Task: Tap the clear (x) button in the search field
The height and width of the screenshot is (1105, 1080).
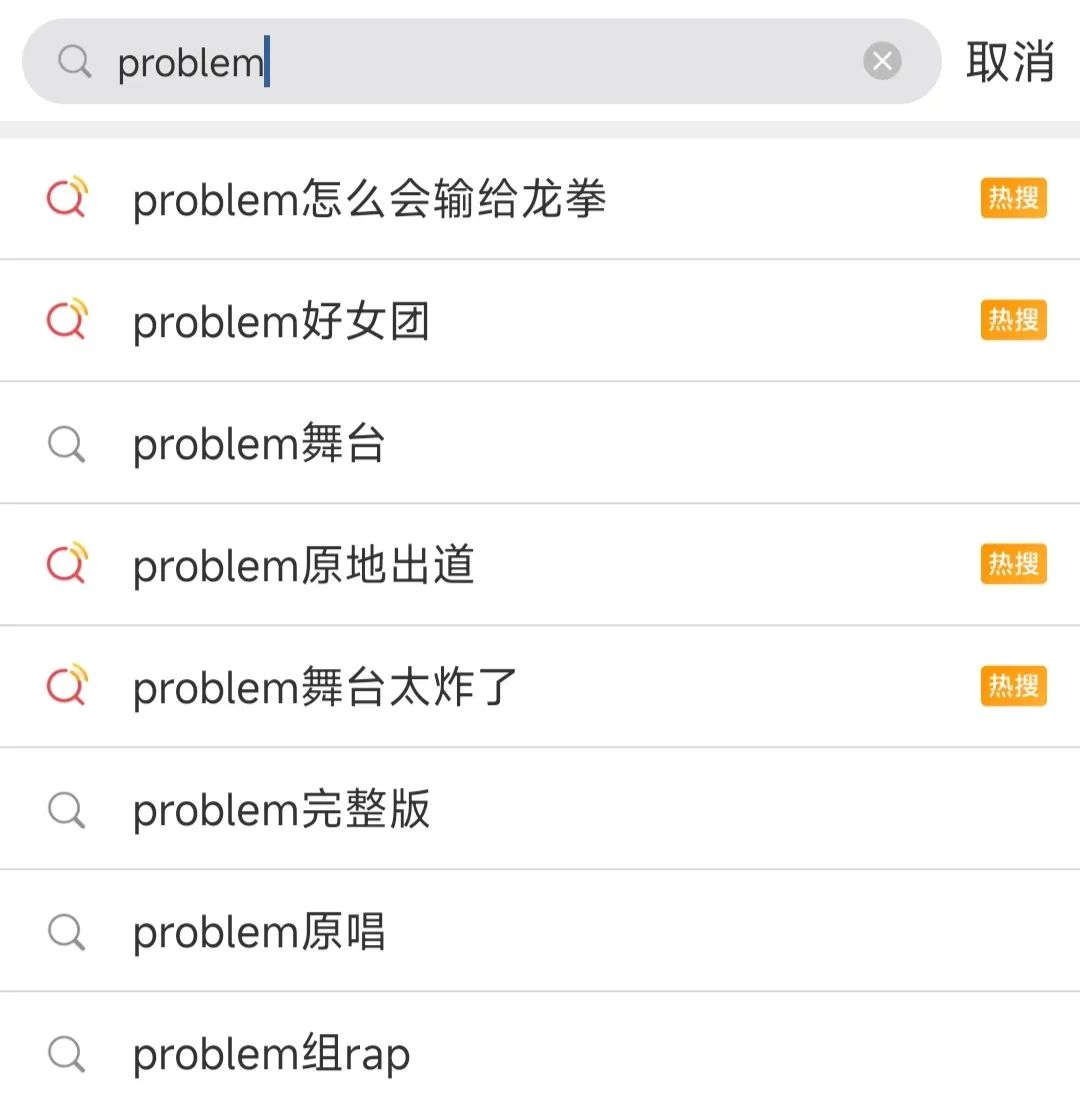Action: (882, 60)
